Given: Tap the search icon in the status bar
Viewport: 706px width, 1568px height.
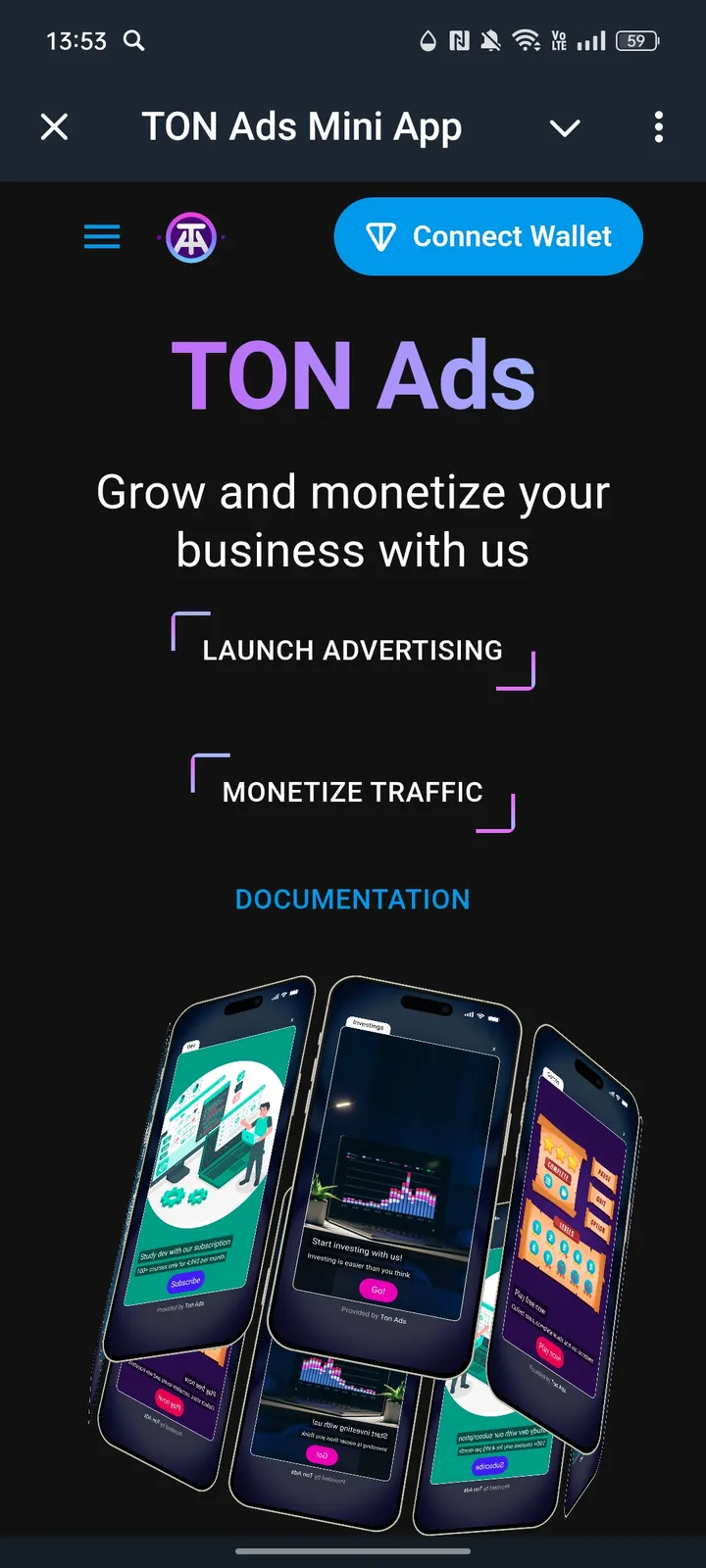Looking at the screenshot, I should 133,41.
